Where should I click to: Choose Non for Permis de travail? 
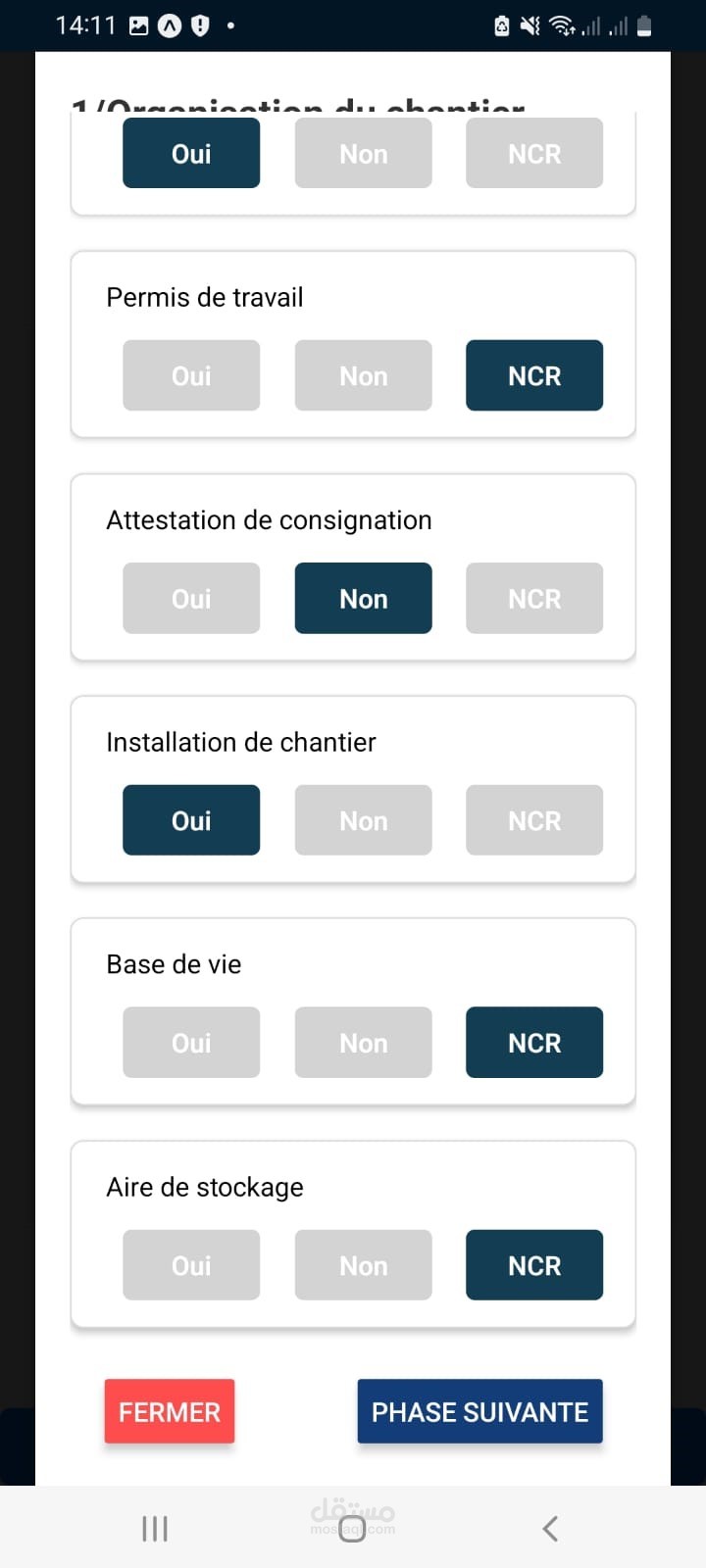point(363,375)
